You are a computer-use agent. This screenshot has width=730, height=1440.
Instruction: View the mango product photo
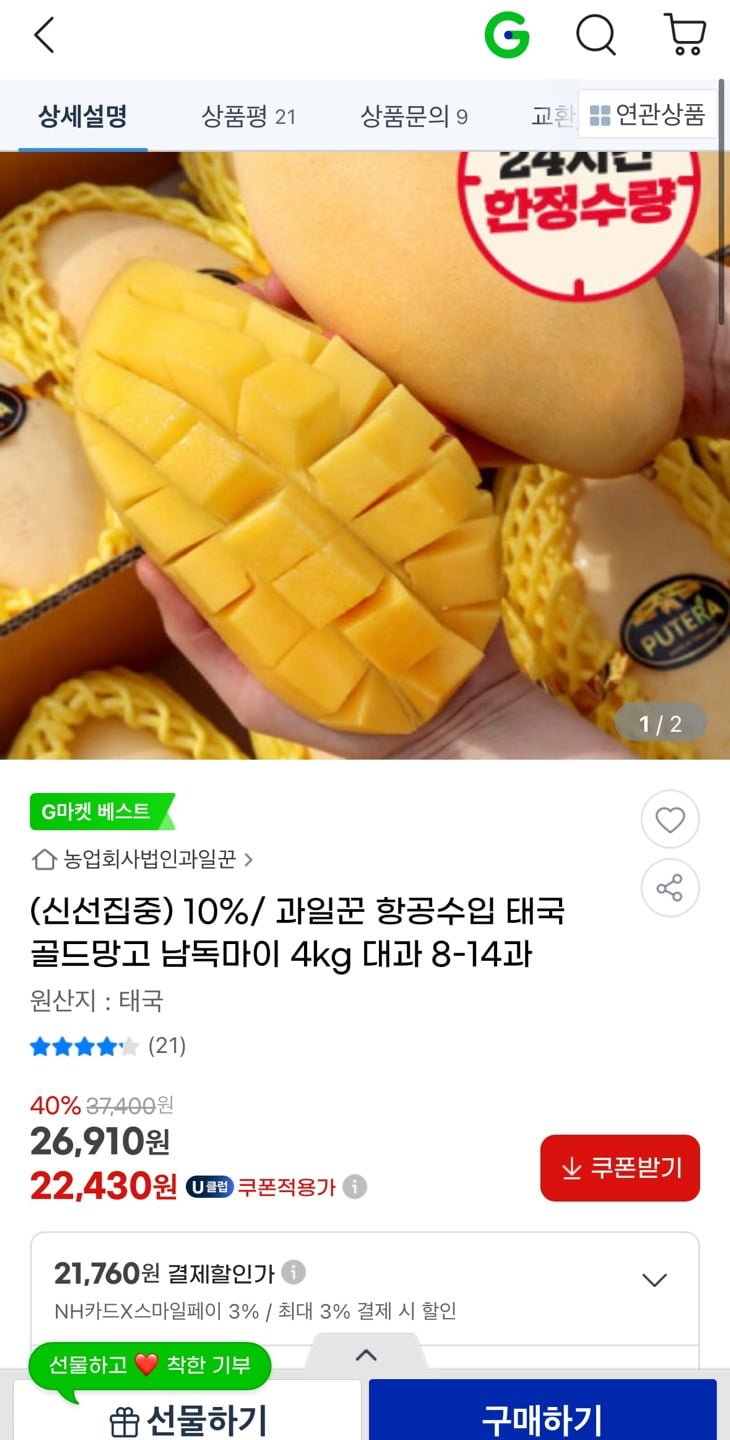364,455
